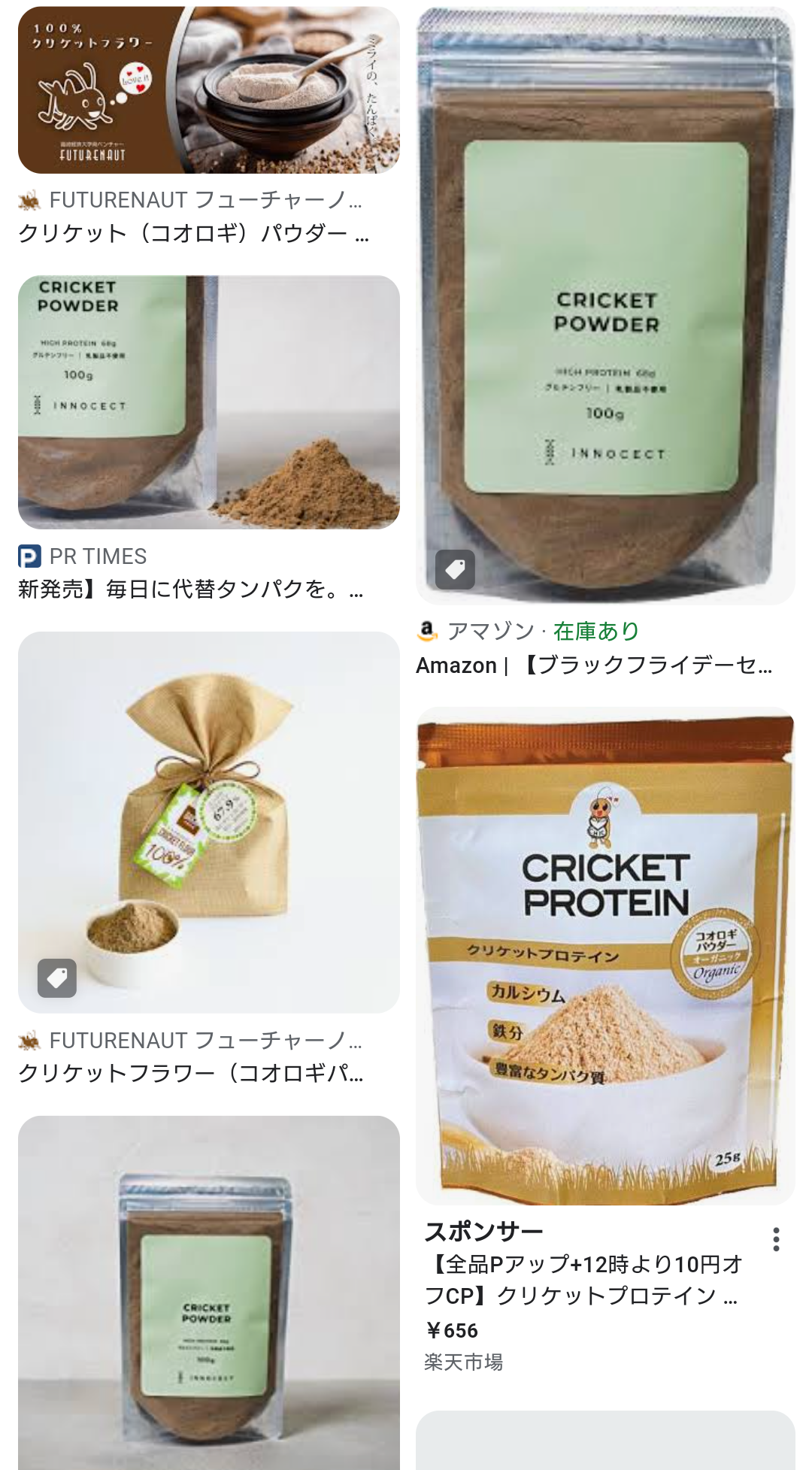Open Amazon ブラックフライデーセ title link
Screen dimensions: 812x1470
(x=594, y=665)
